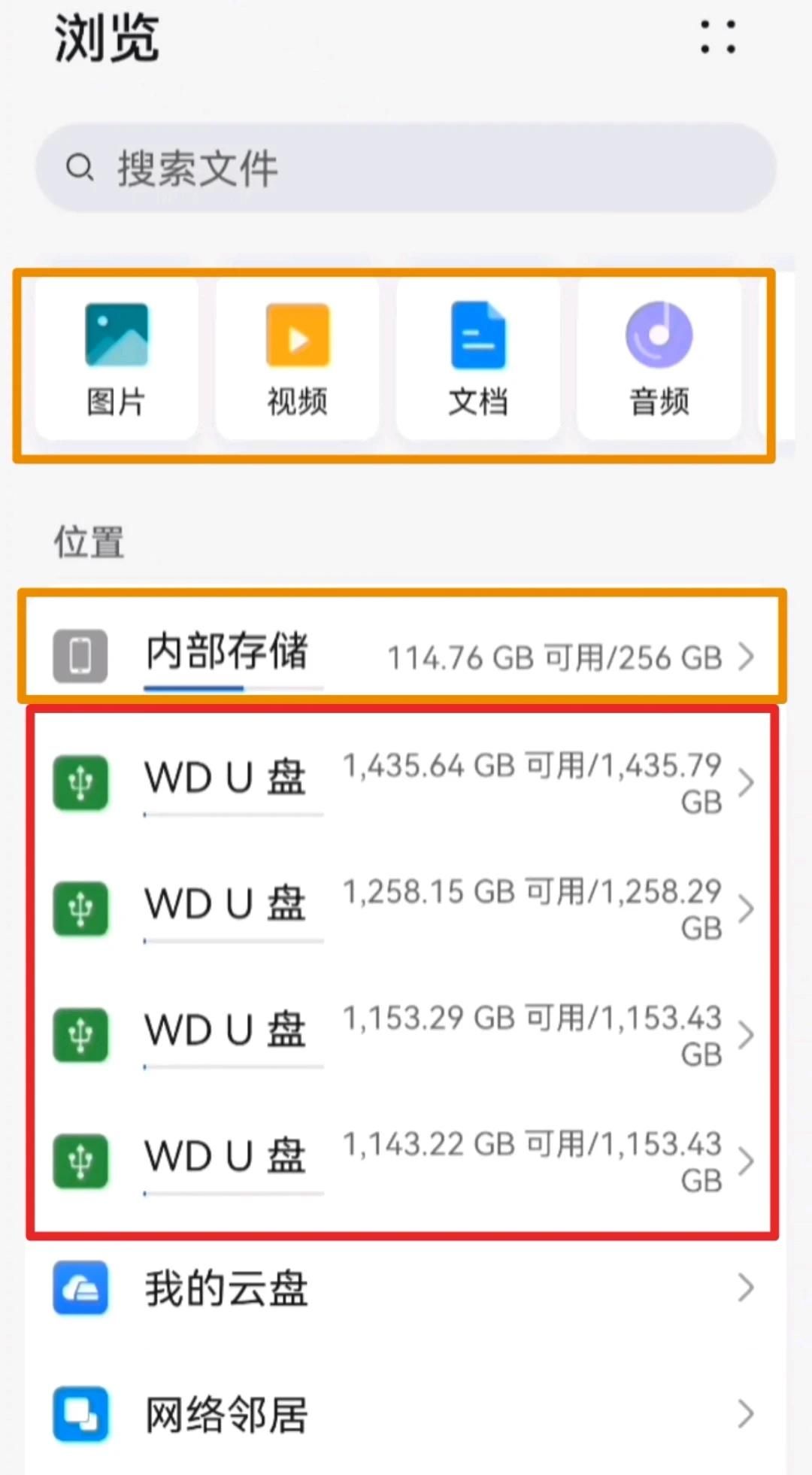Viewport: 812px width, 1475px height.
Task: Click the search magnifier icon
Action: (x=80, y=166)
